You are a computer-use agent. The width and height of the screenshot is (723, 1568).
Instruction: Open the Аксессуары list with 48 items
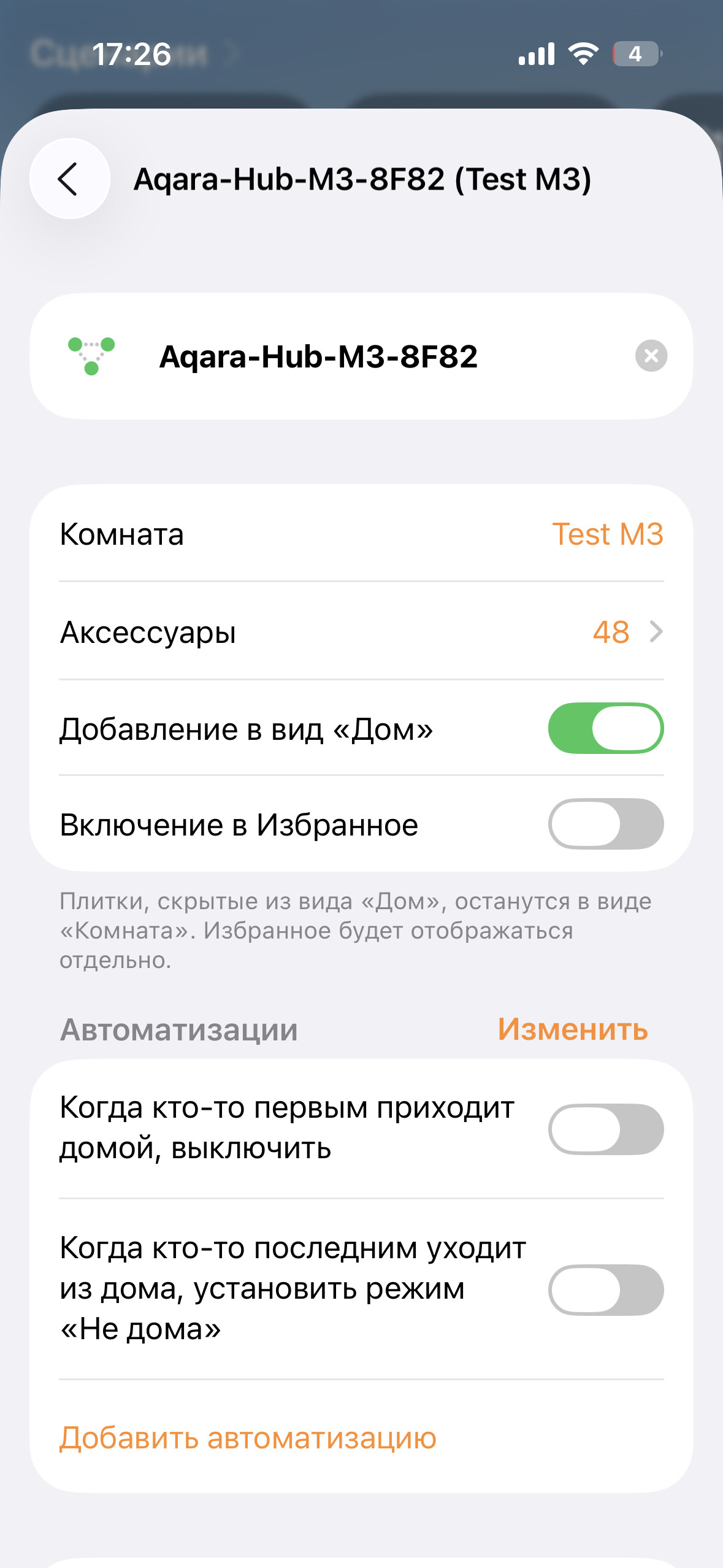click(625, 632)
